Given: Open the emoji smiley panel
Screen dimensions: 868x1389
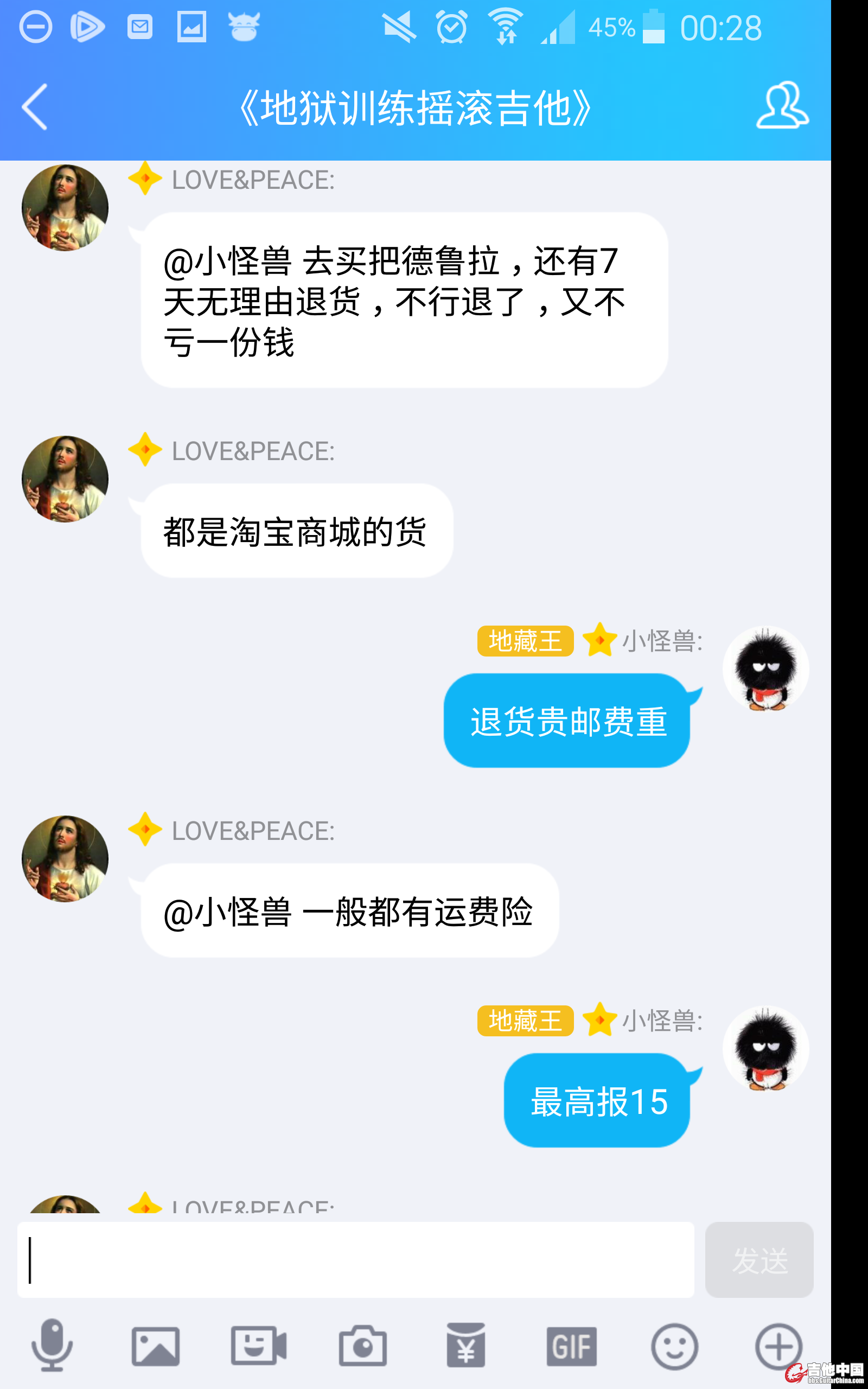Looking at the screenshot, I should (x=674, y=1346).
